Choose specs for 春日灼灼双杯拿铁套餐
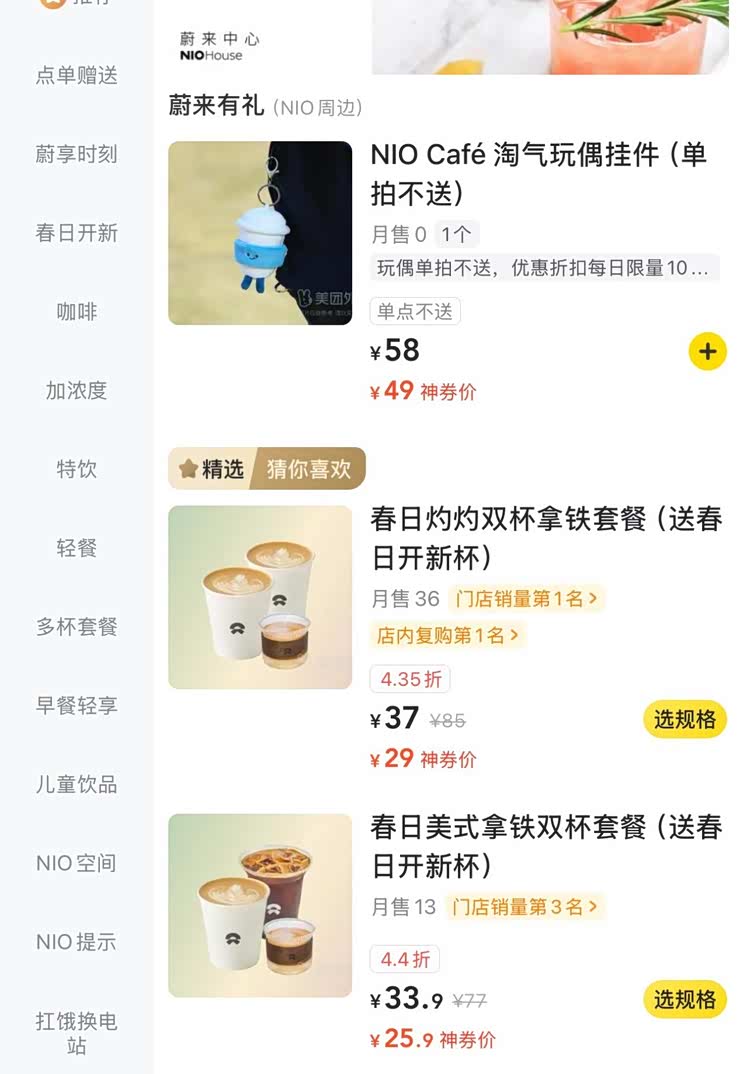Viewport: 750px width, 1074px height. [x=684, y=719]
